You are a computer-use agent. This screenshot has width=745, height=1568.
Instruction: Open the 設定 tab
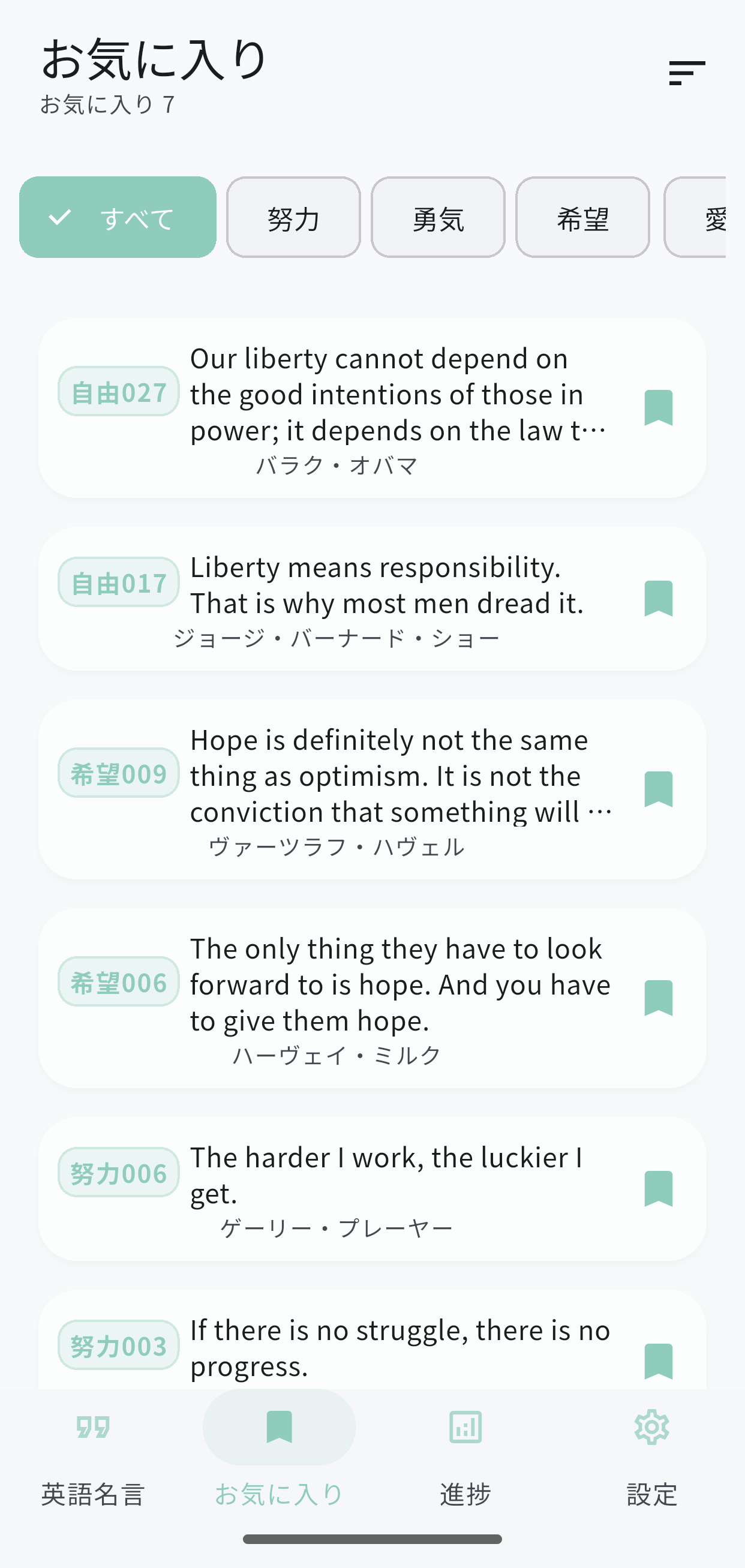[x=651, y=1452]
